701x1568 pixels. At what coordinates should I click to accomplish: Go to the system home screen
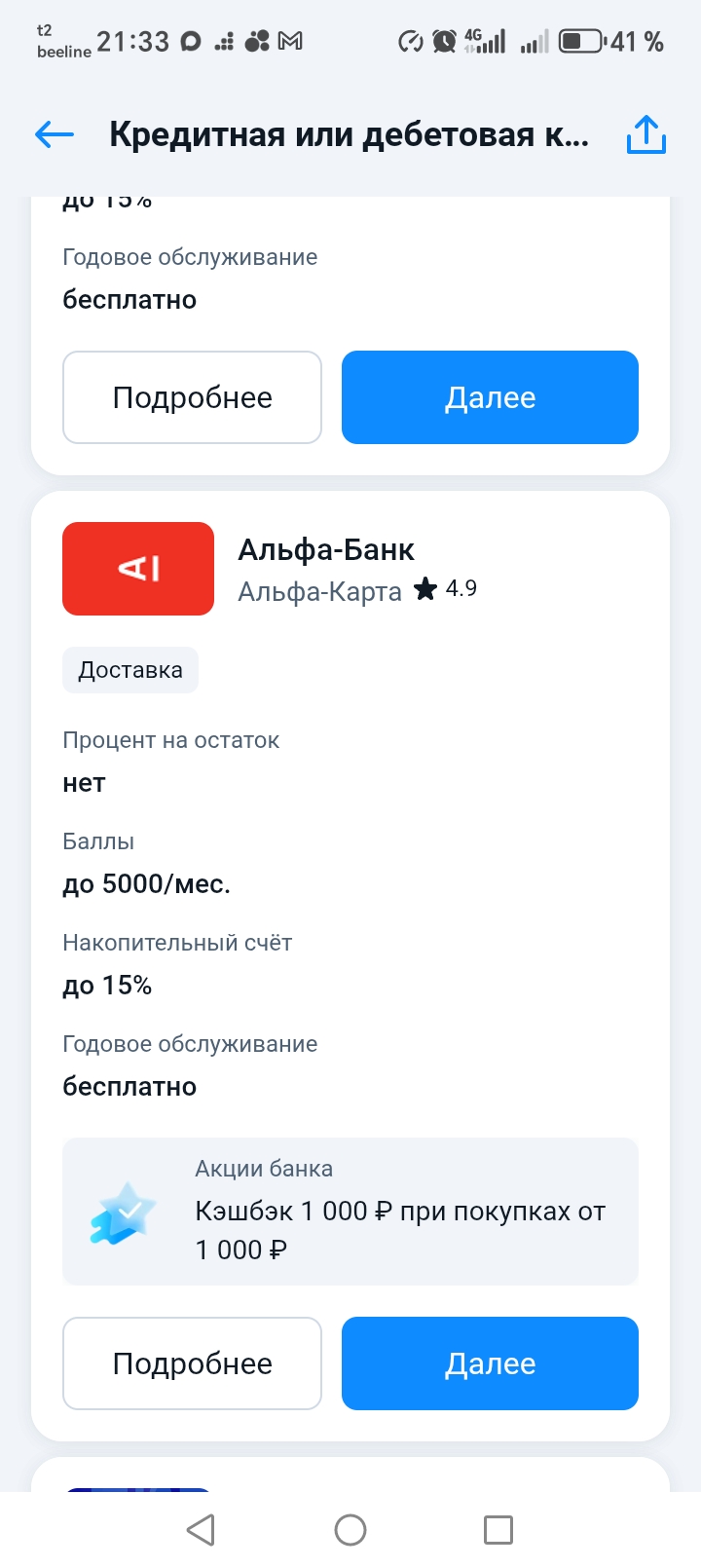[350, 1530]
